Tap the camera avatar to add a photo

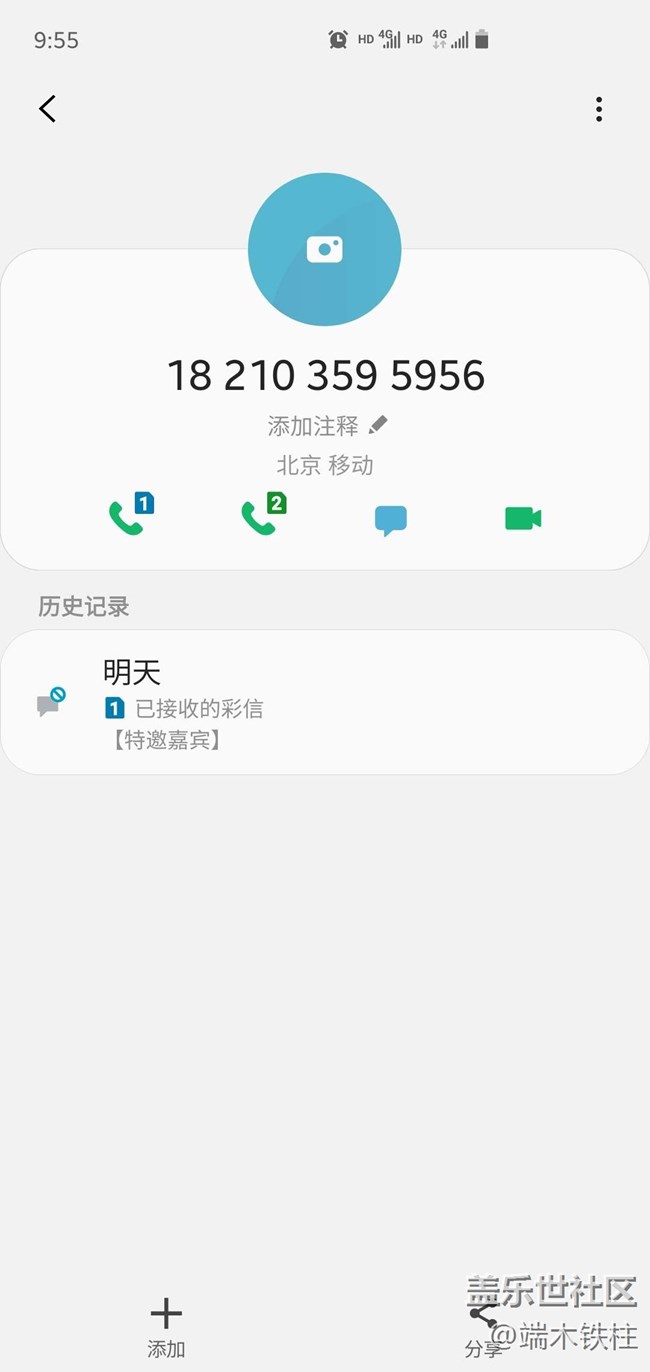pos(324,249)
